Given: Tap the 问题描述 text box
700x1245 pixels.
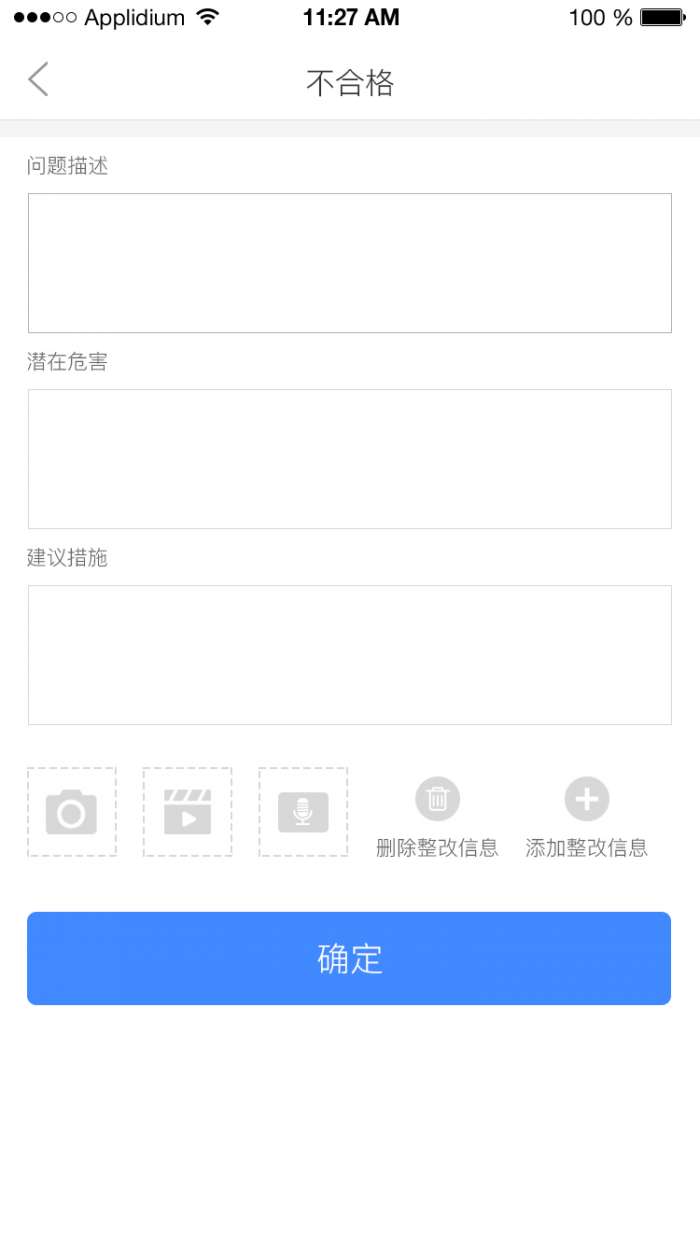Looking at the screenshot, I should (x=349, y=263).
